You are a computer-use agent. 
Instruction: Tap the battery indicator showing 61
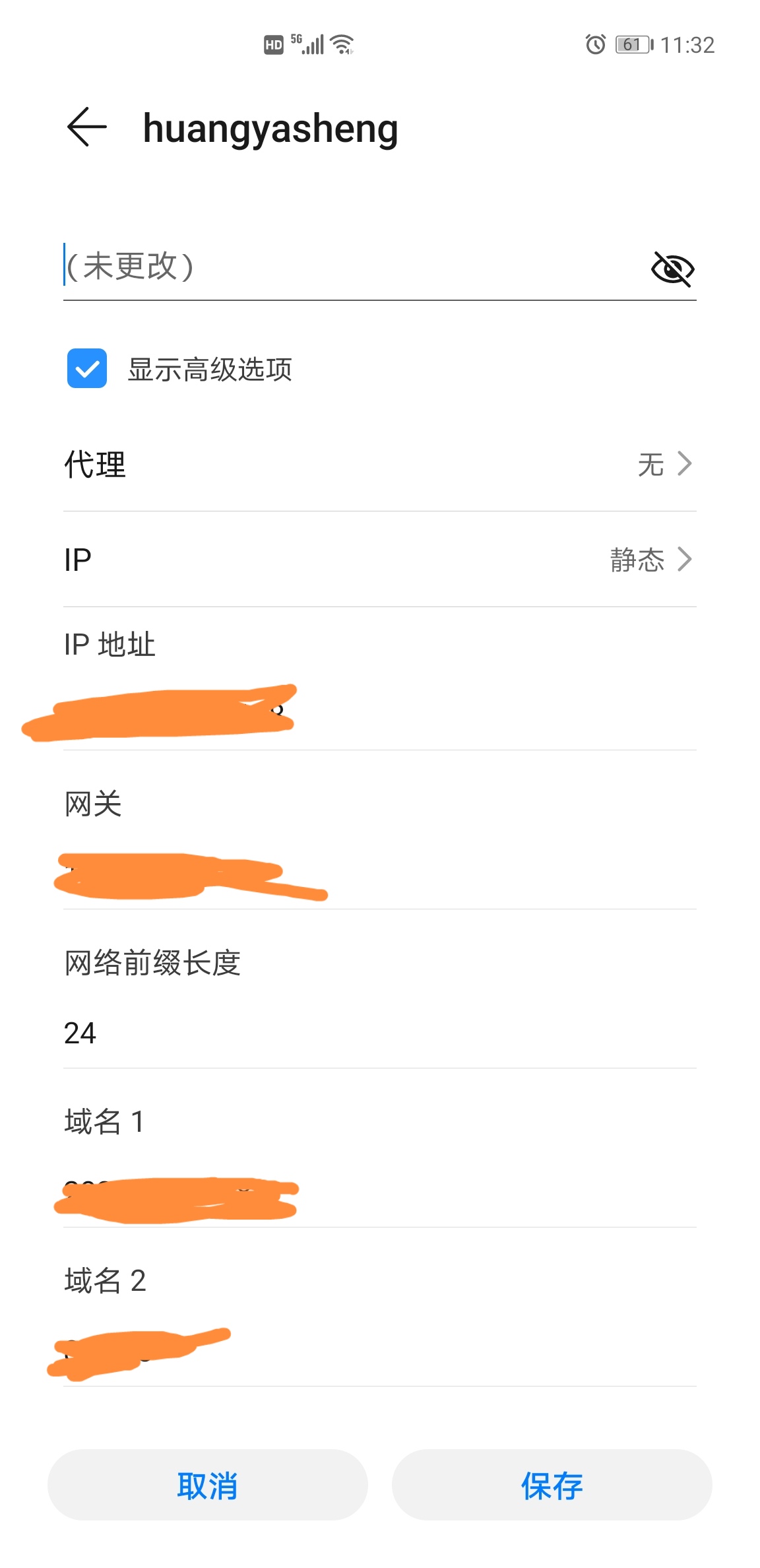tap(632, 44)
